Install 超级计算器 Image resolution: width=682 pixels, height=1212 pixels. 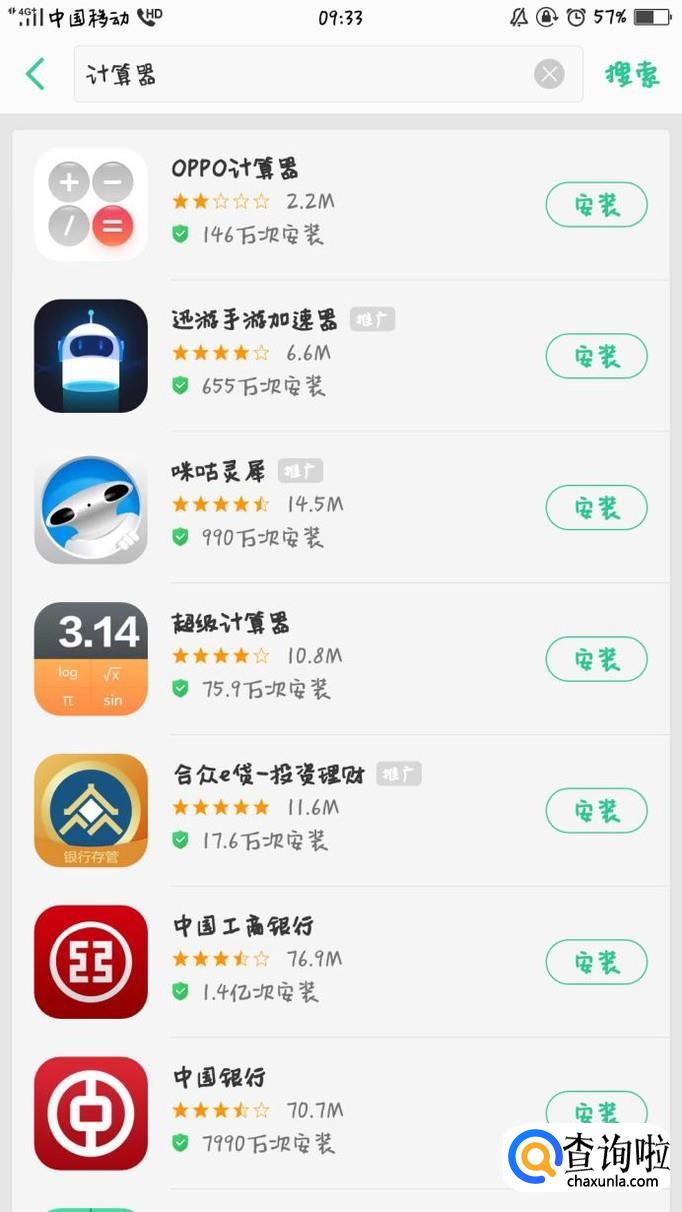pyautogui.click(x=596, y=659)
